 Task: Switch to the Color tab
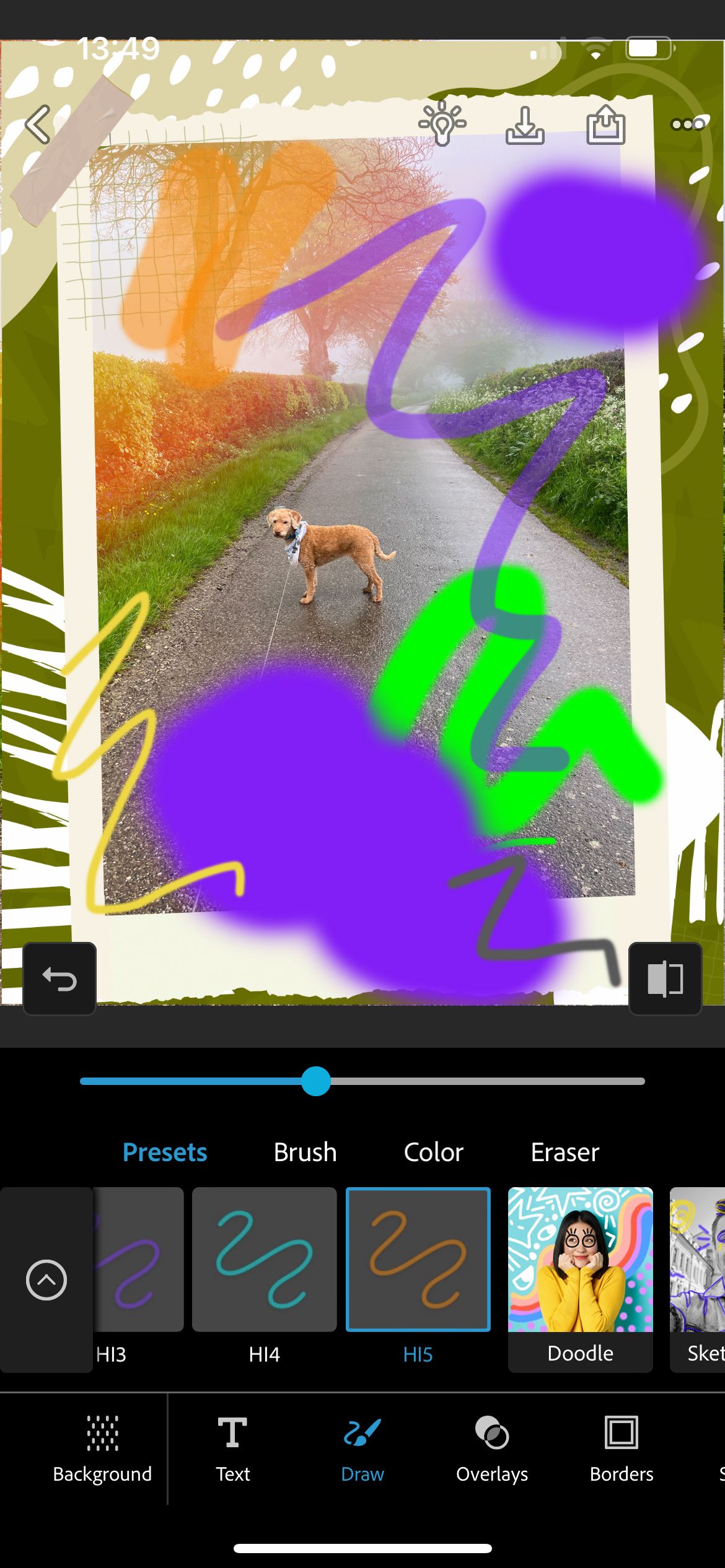pos(433,1152)
